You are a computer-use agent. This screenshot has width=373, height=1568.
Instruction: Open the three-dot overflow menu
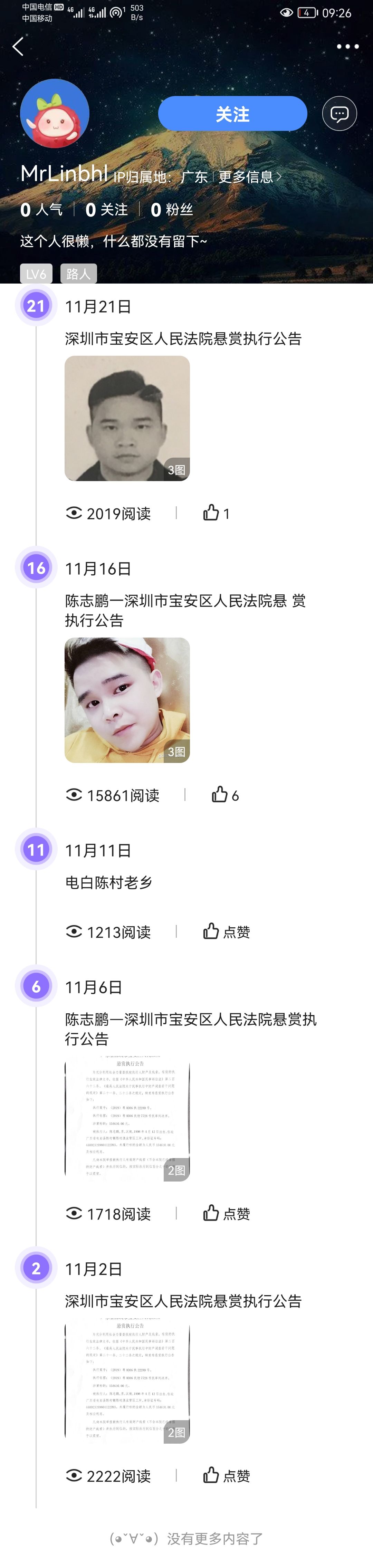click(347, 47)
